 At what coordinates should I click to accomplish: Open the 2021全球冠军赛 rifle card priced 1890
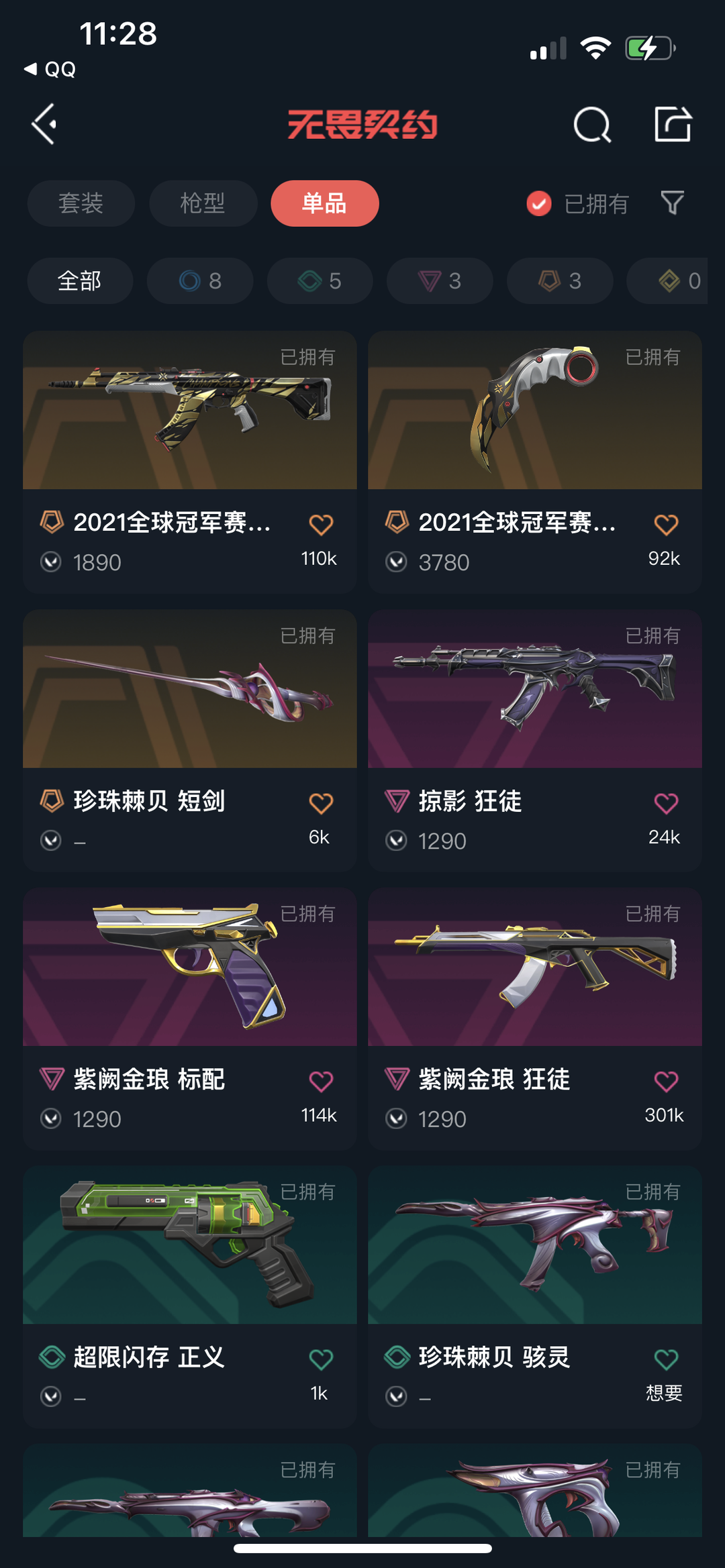[x=190, y=462]
